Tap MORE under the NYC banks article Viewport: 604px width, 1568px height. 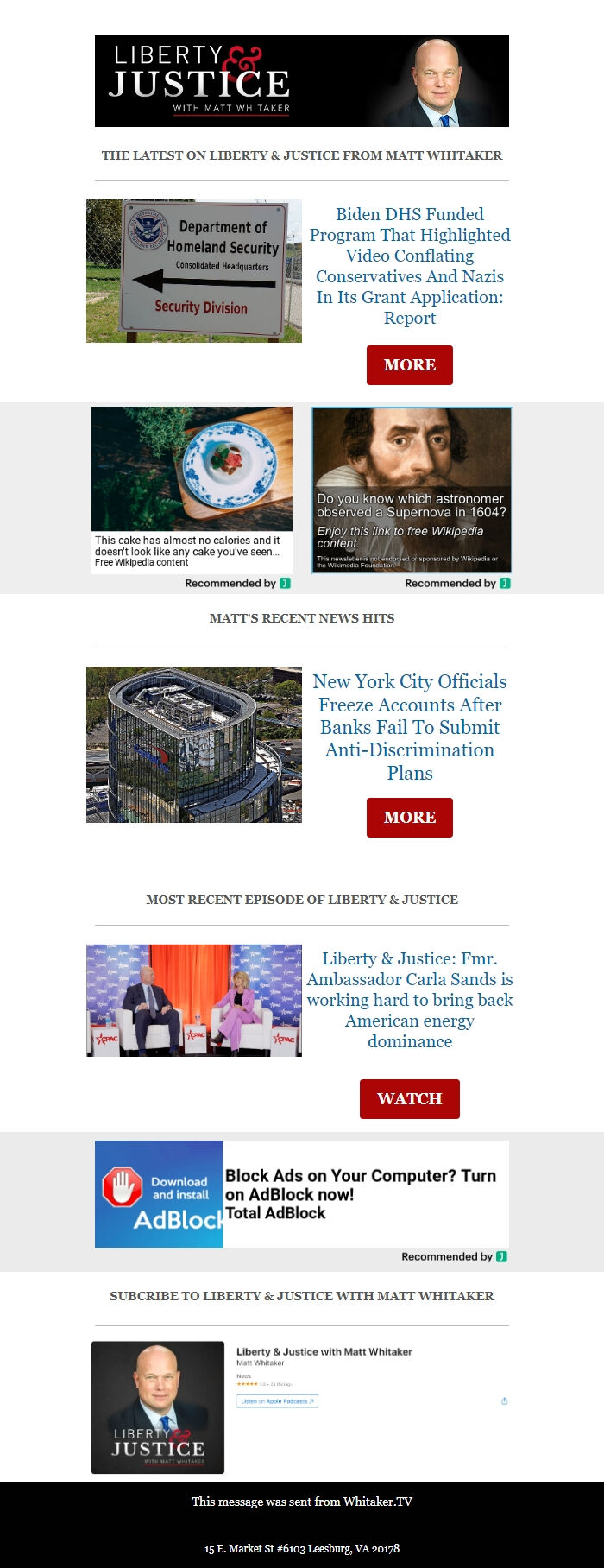click(x=409, y=817)
